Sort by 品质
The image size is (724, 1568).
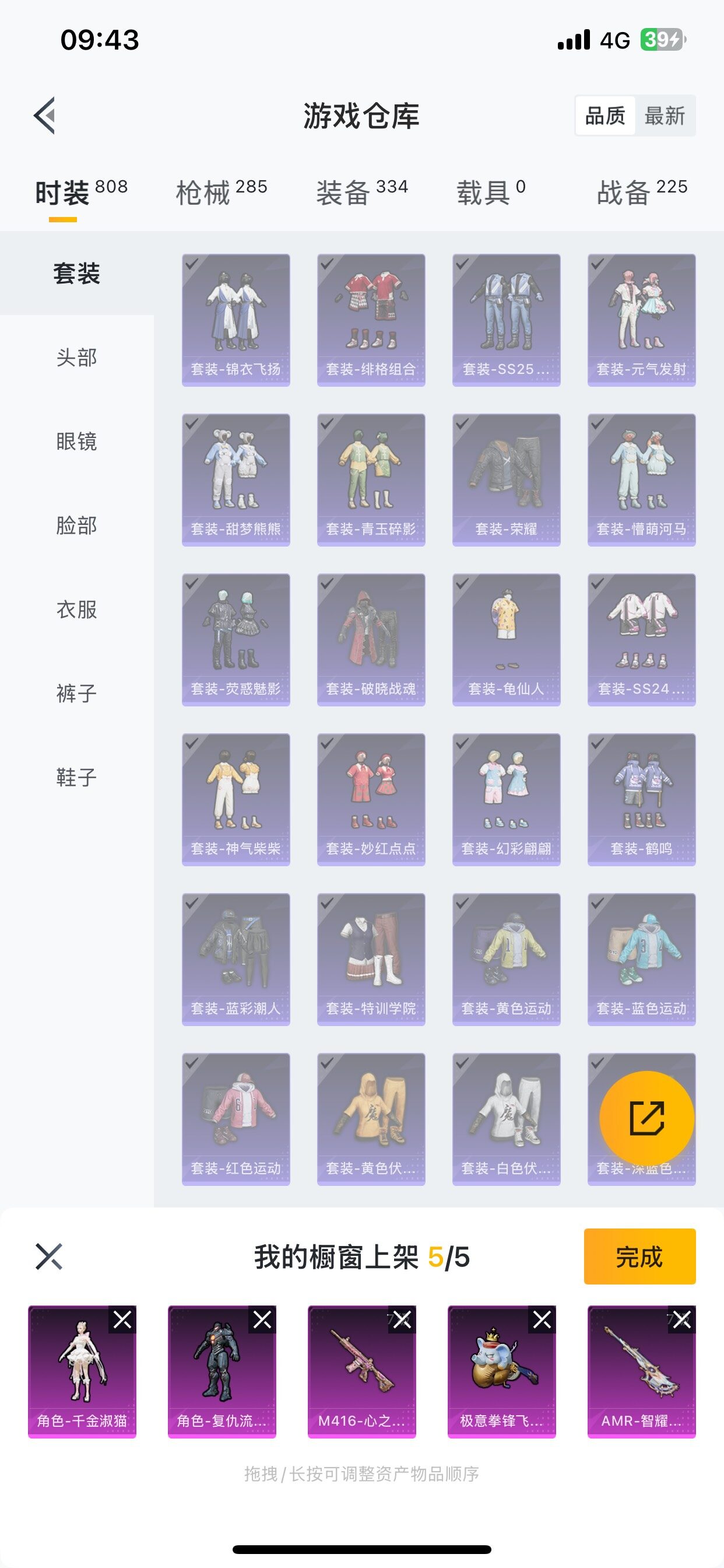click(x=604, y=116)
